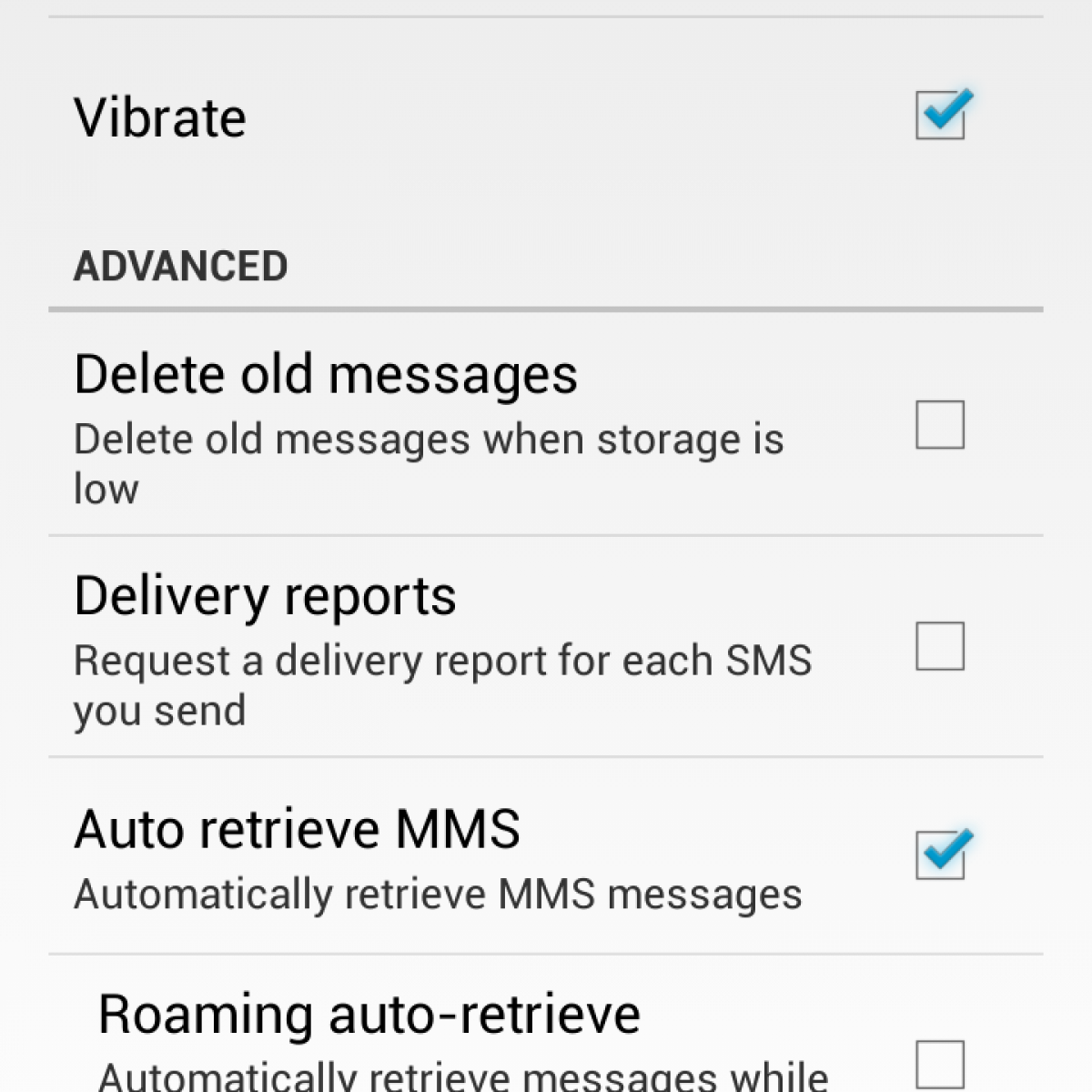
Task: Uncheck the Vibrate checkbox
Action: coord(940,116)
